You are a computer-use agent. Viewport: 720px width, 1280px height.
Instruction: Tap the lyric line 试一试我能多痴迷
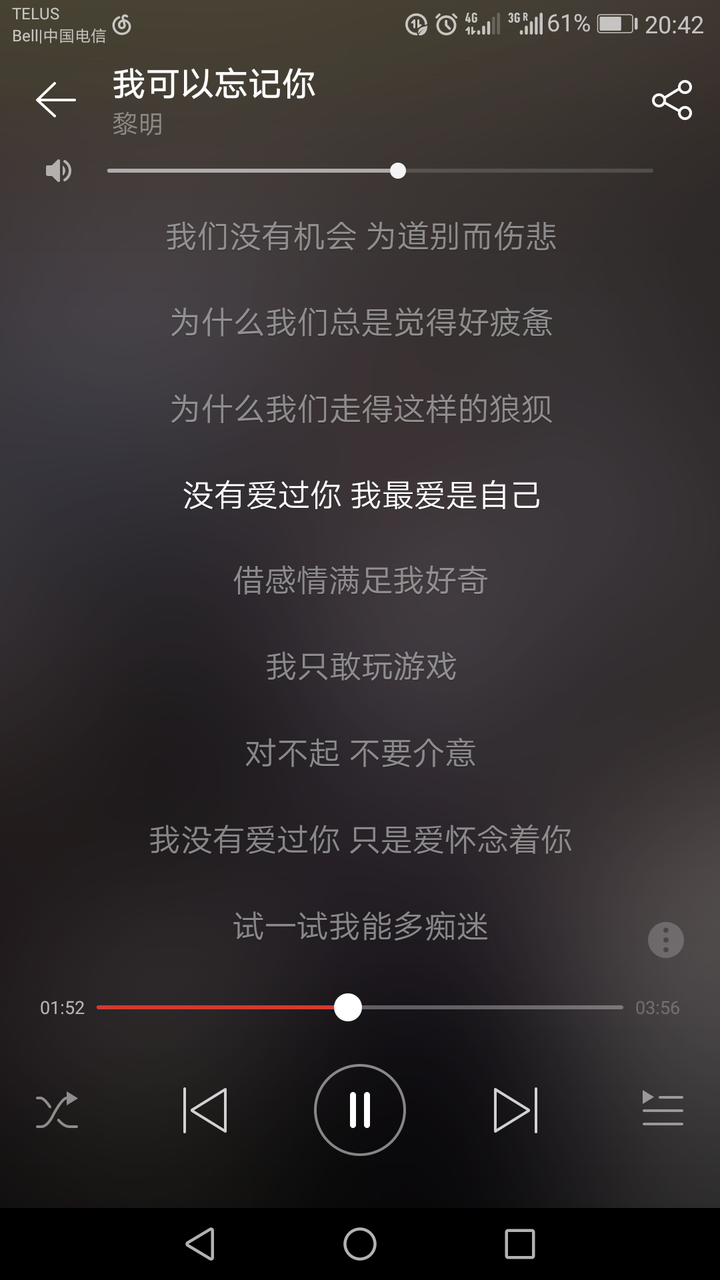[361, 927]
